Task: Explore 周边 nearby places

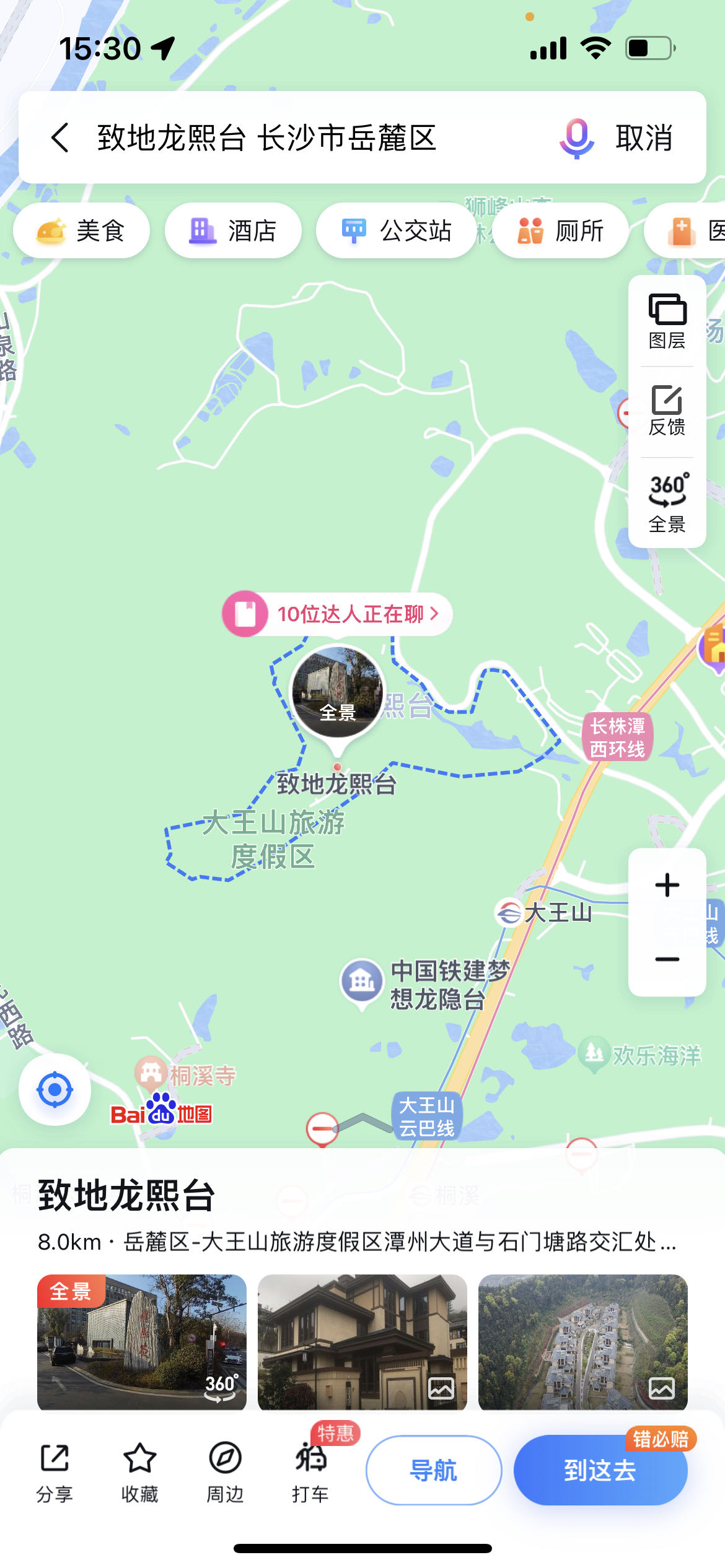Action: 225,1473
